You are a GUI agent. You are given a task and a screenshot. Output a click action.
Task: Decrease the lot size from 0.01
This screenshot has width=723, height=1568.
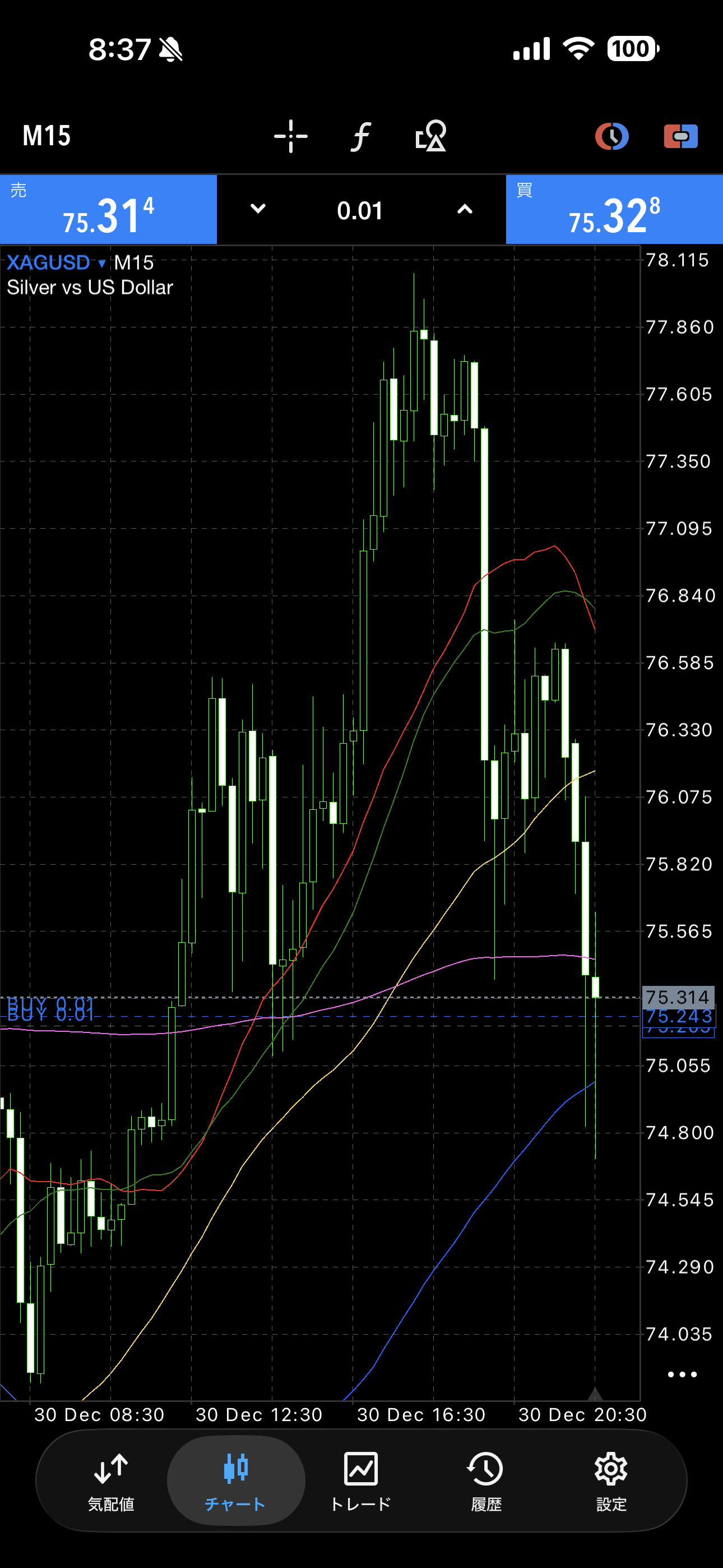pos(258,209)
